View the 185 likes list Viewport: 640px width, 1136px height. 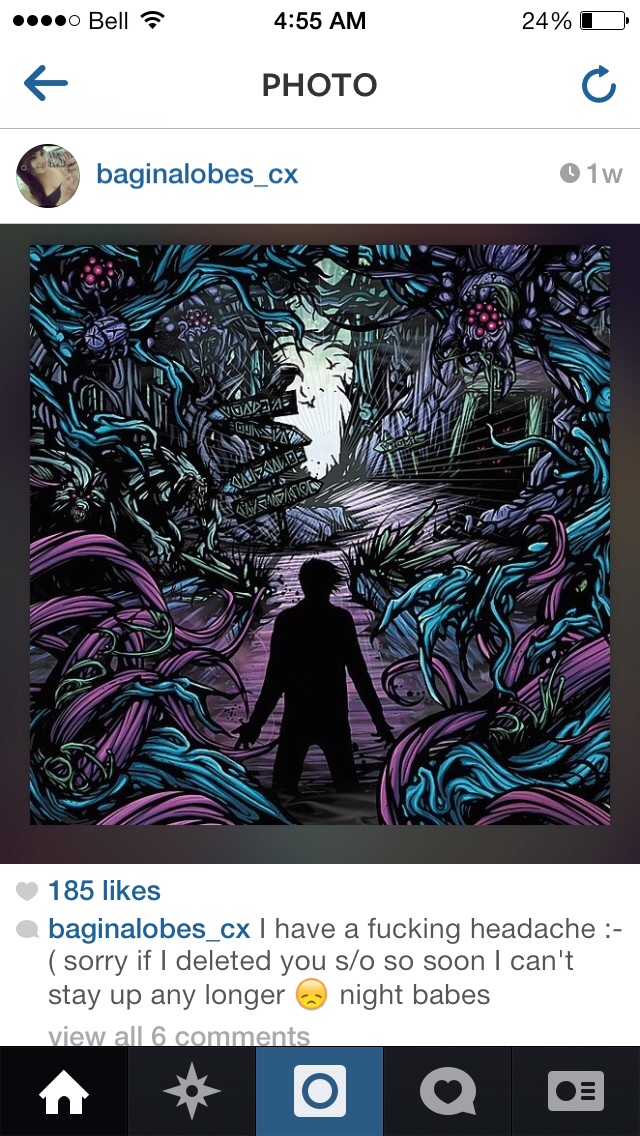coord(104,890)
